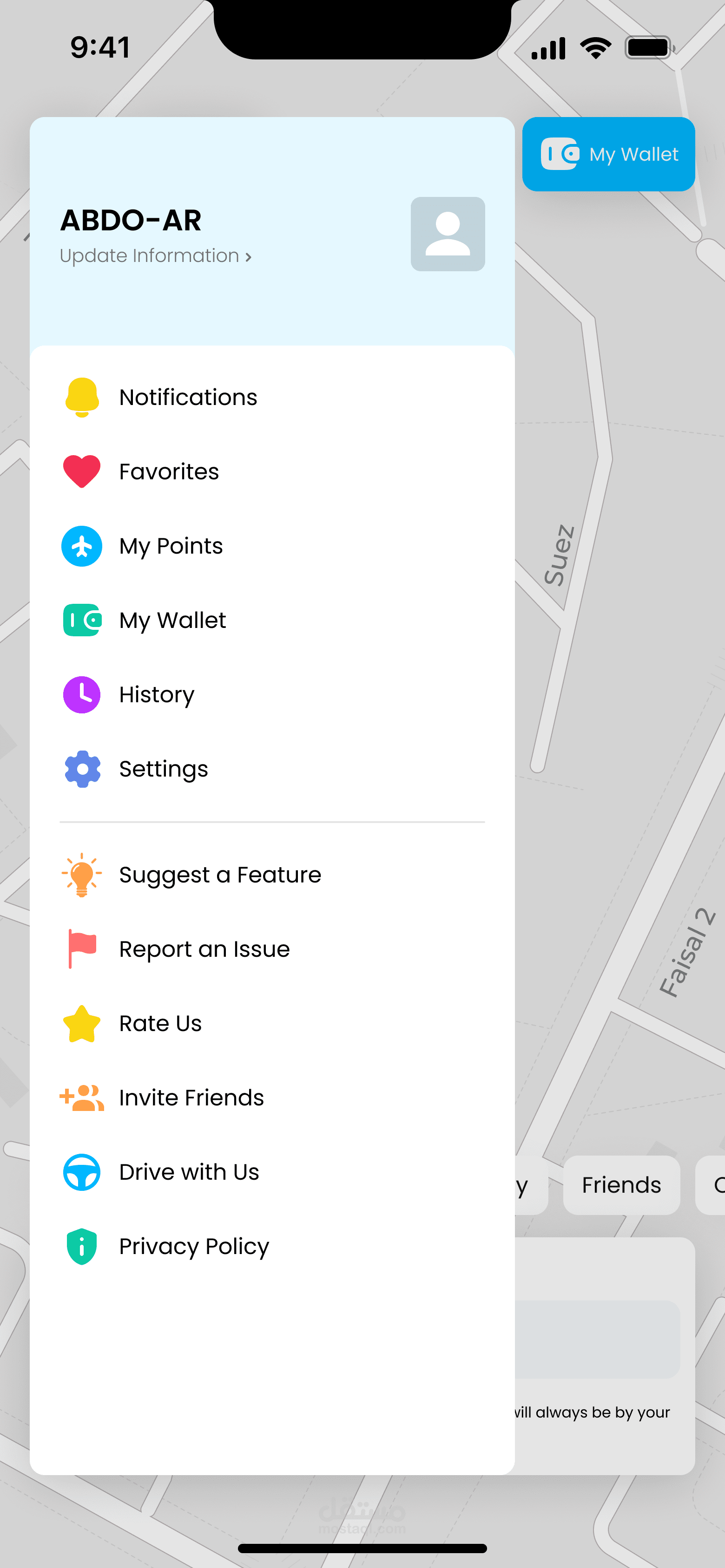This screenshot has width=725, height=1568.
Task: Select Drive with Us
Action: [x=189, y=1172]
